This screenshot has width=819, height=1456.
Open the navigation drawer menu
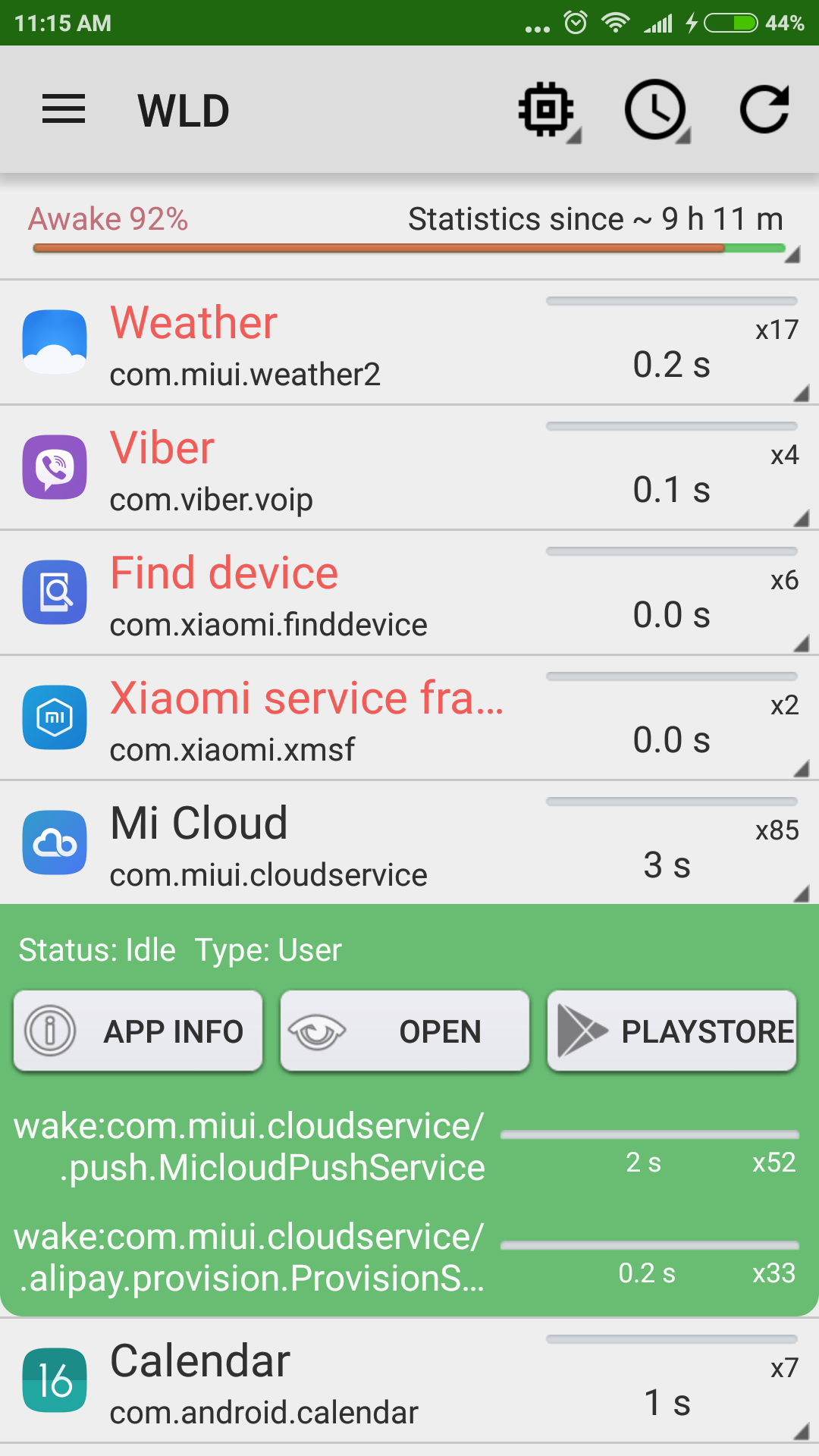click(x=64, y=110)
